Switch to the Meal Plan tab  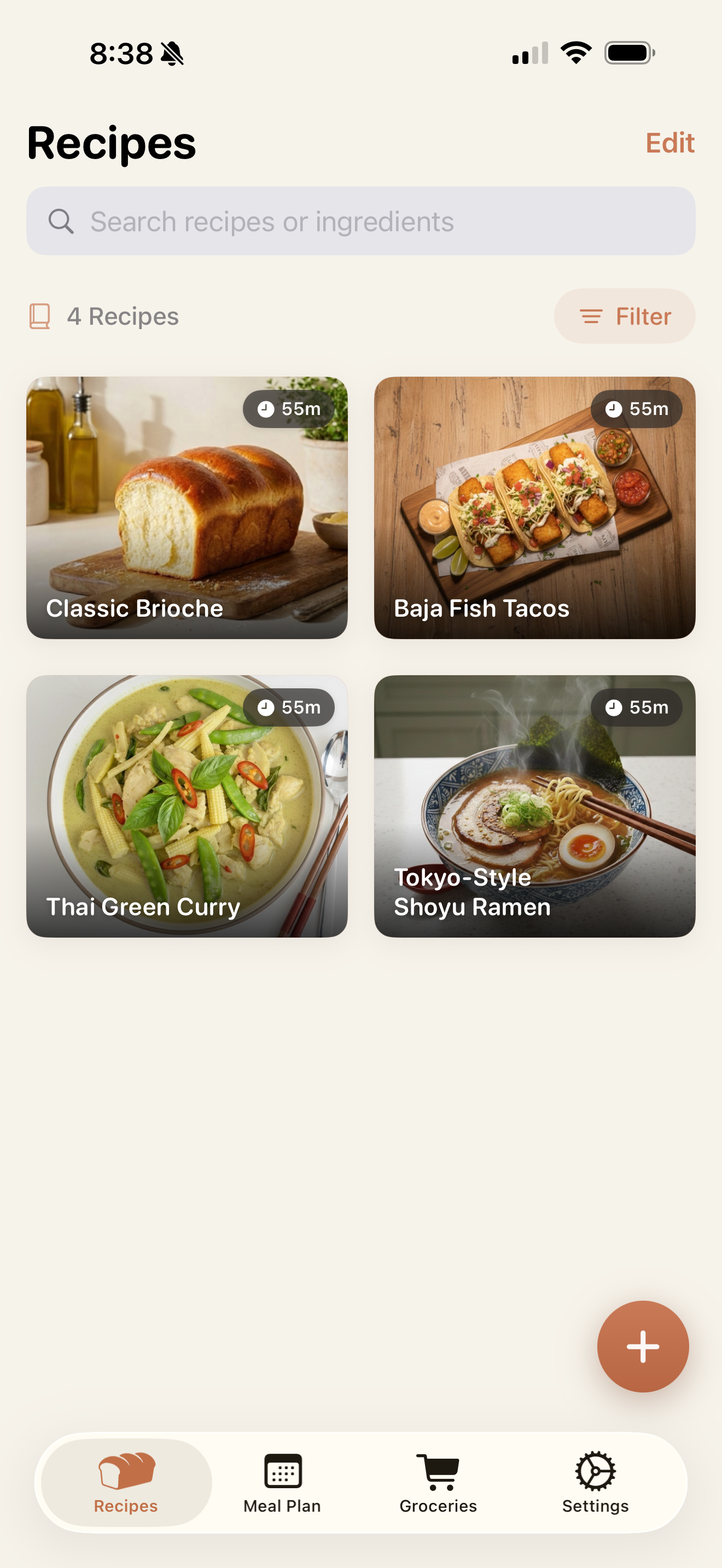[x=282, y=1483]
